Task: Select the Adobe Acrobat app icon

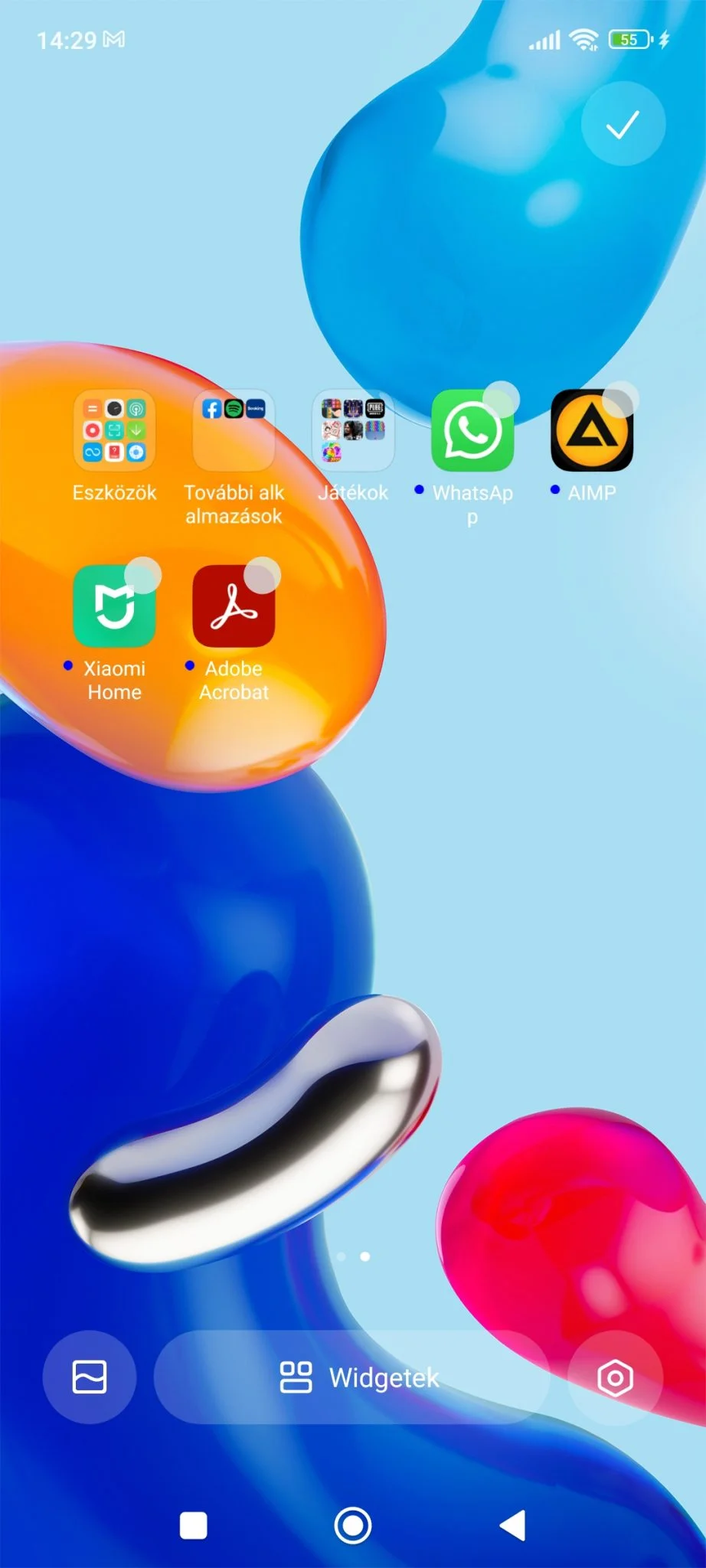Action: pyautogui.click(x=234, y=606)
